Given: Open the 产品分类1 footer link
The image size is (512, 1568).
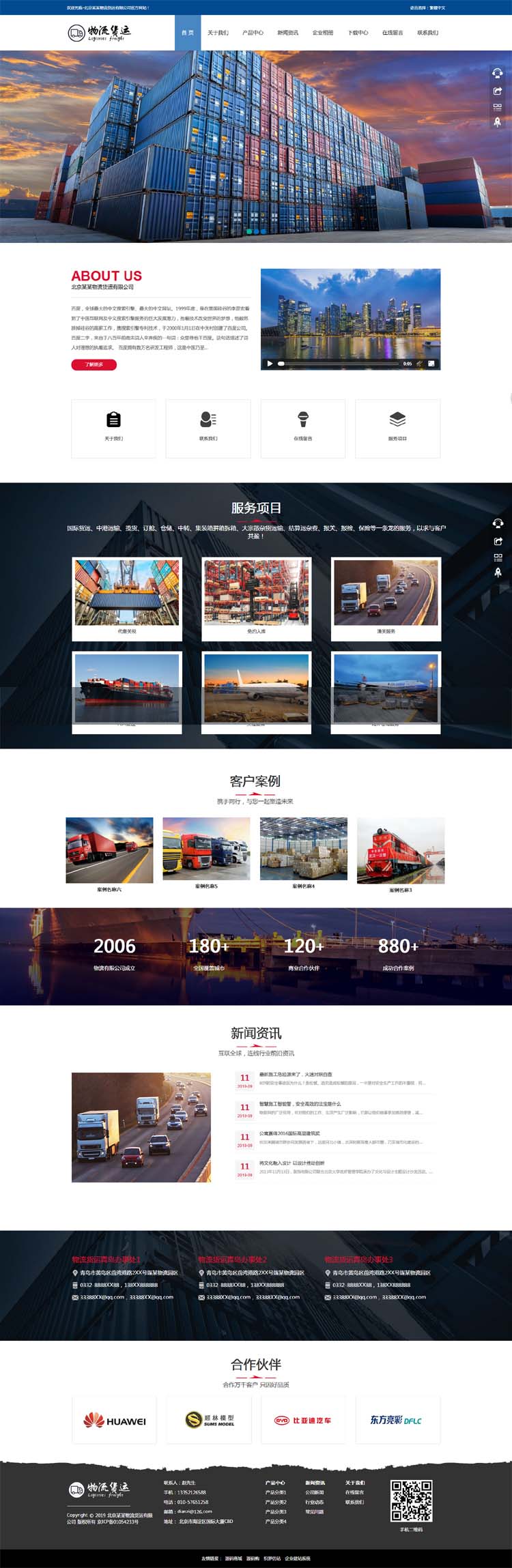Looking at the screenshot, I should click(x=276, y=1492).
